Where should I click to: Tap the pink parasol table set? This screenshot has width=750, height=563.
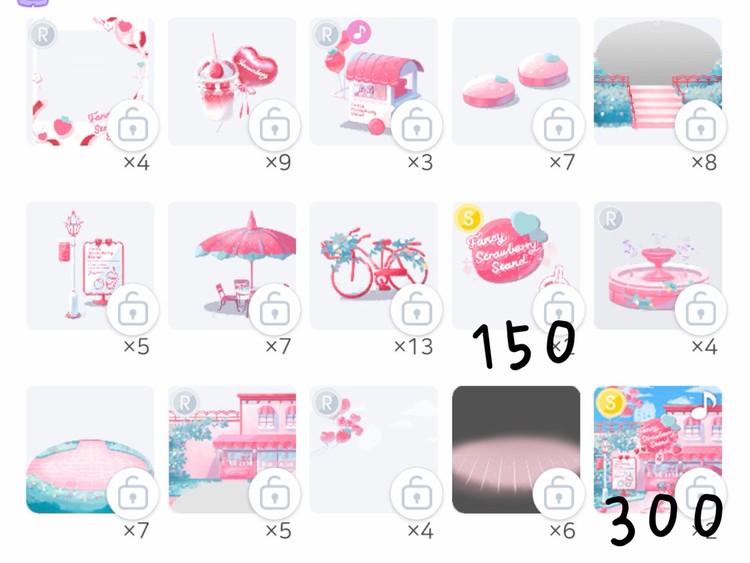(x=231, y=266)
